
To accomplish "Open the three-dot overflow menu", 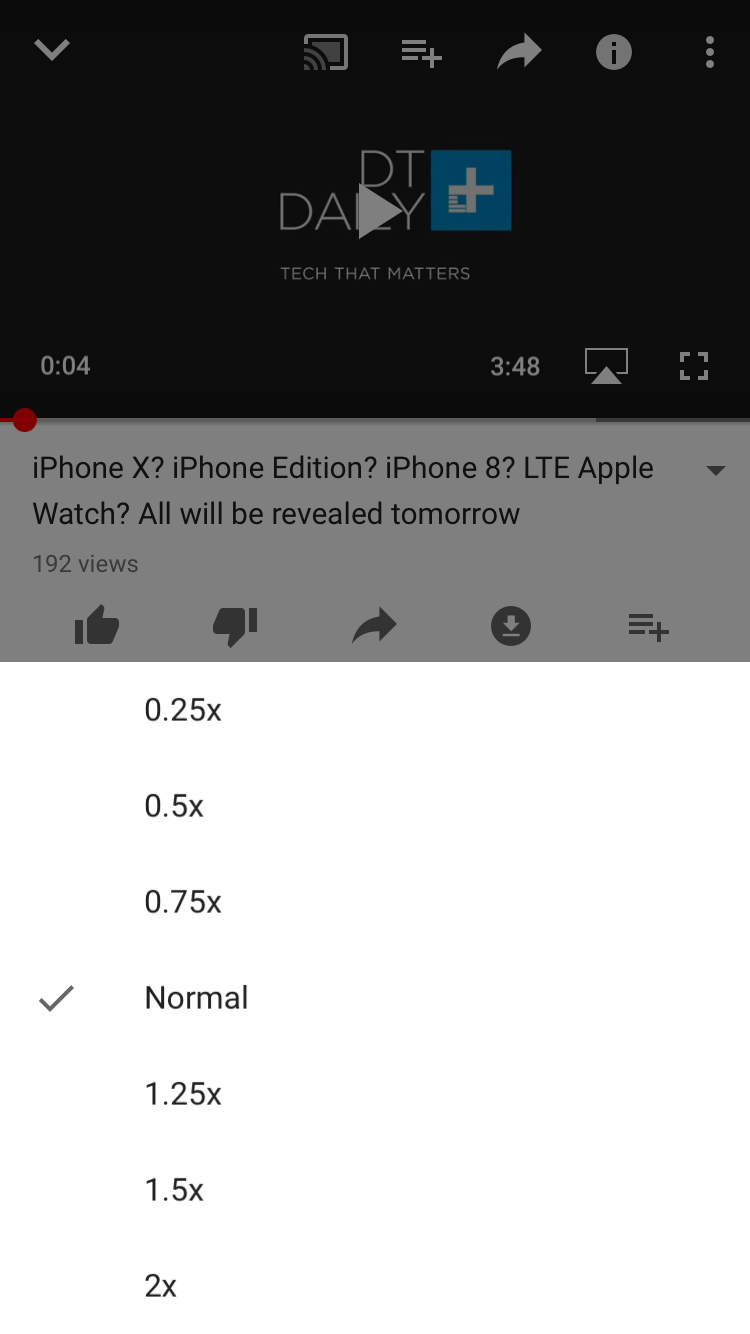I will 709,52.
